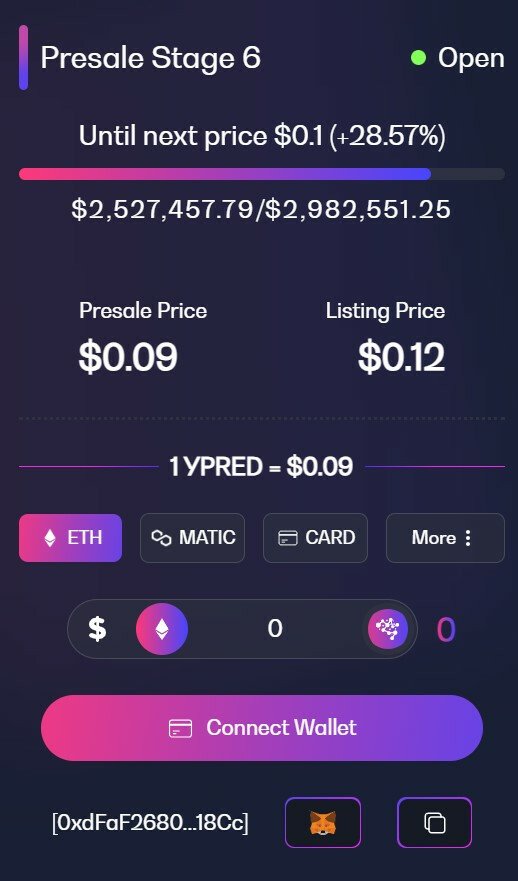
Task: Copy the contract address
Action: point(434,823)
